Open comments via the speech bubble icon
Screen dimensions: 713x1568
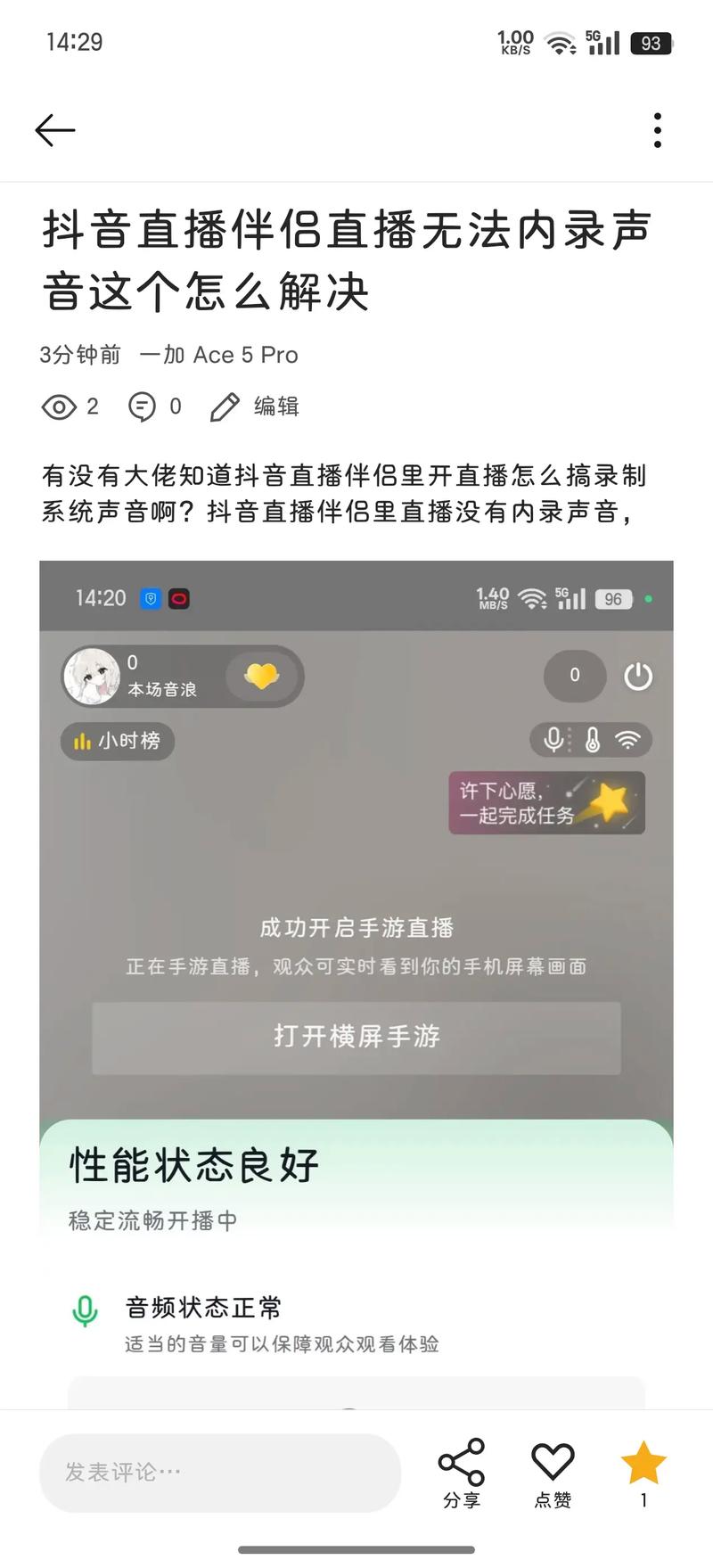pyautogui.click(x=143, y=406)
